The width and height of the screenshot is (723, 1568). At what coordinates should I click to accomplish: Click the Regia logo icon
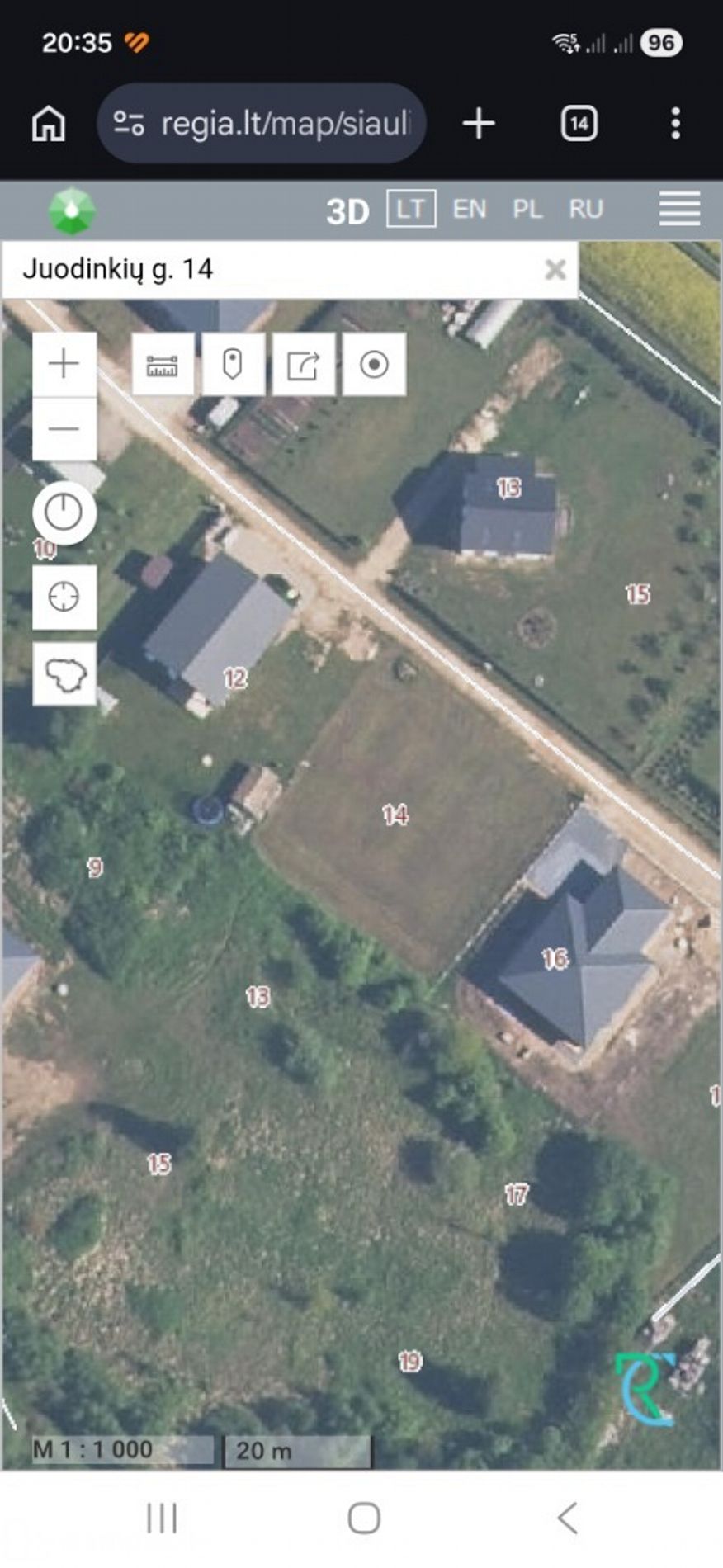tap(70, 210)
